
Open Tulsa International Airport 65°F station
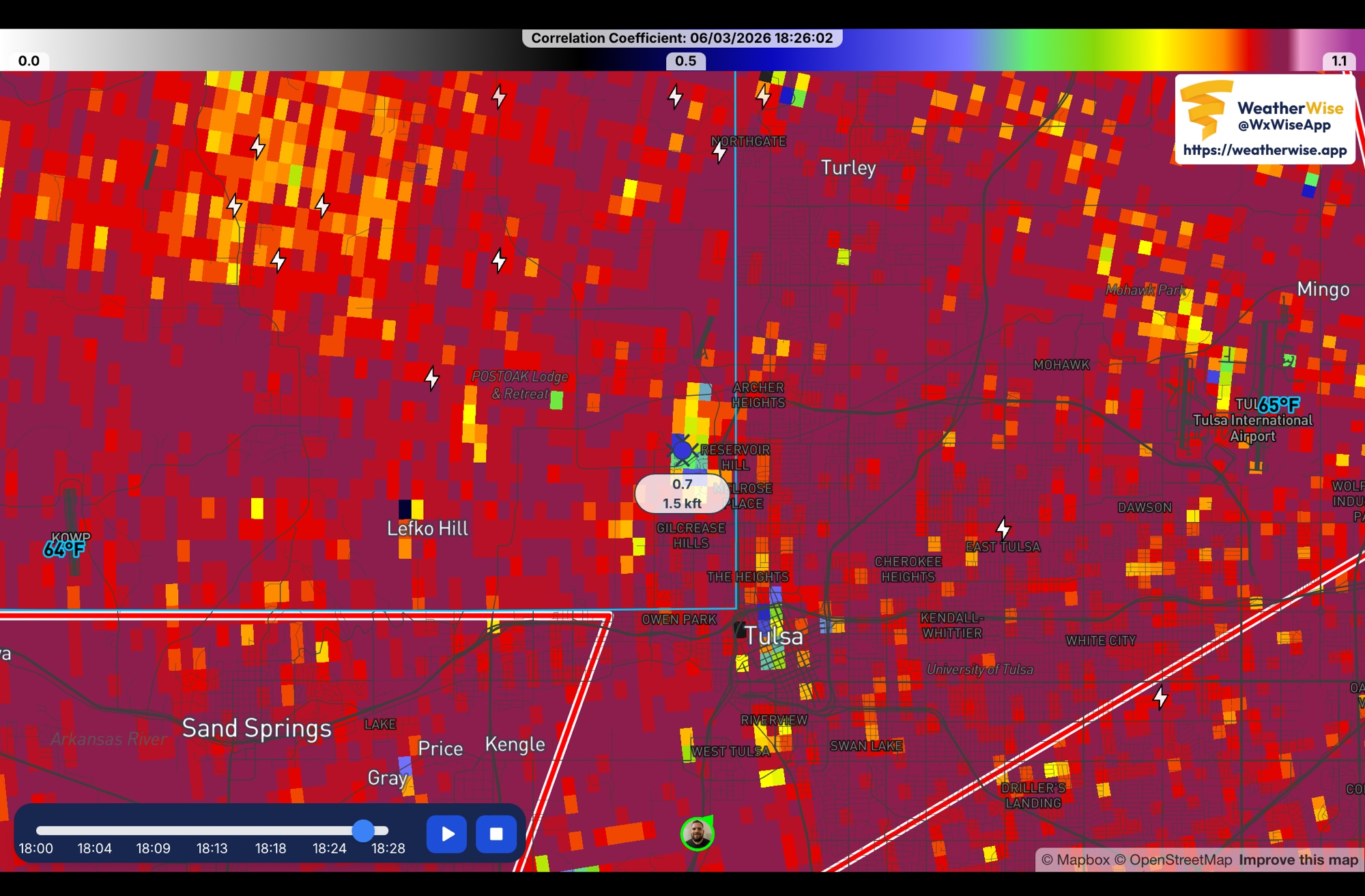1278,405
